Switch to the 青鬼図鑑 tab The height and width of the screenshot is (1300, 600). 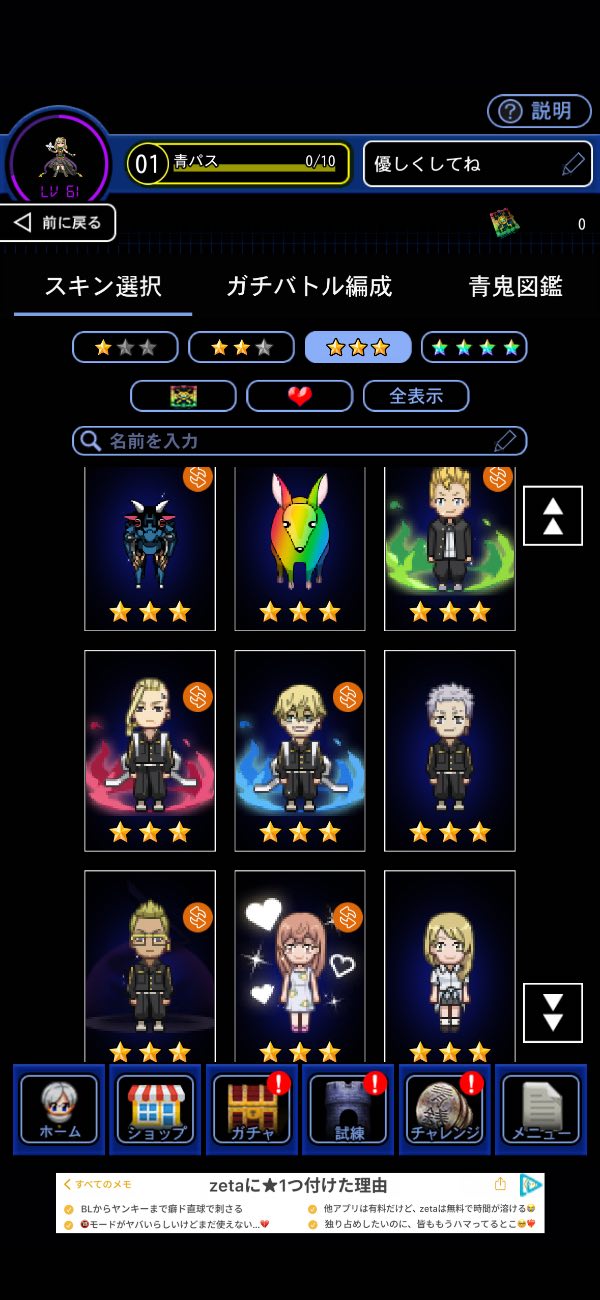coord(515,287)
